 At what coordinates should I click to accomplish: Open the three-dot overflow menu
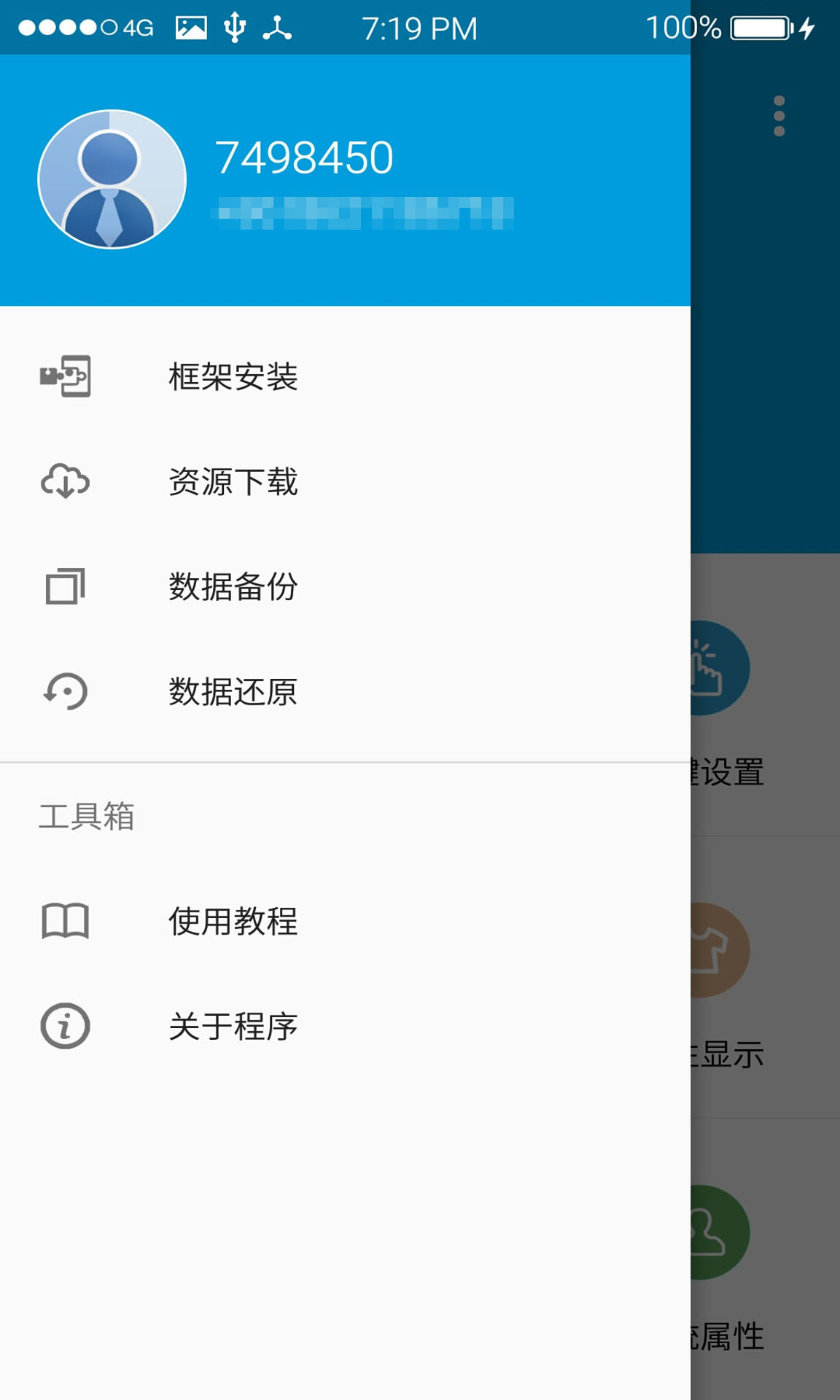[779, 117]
